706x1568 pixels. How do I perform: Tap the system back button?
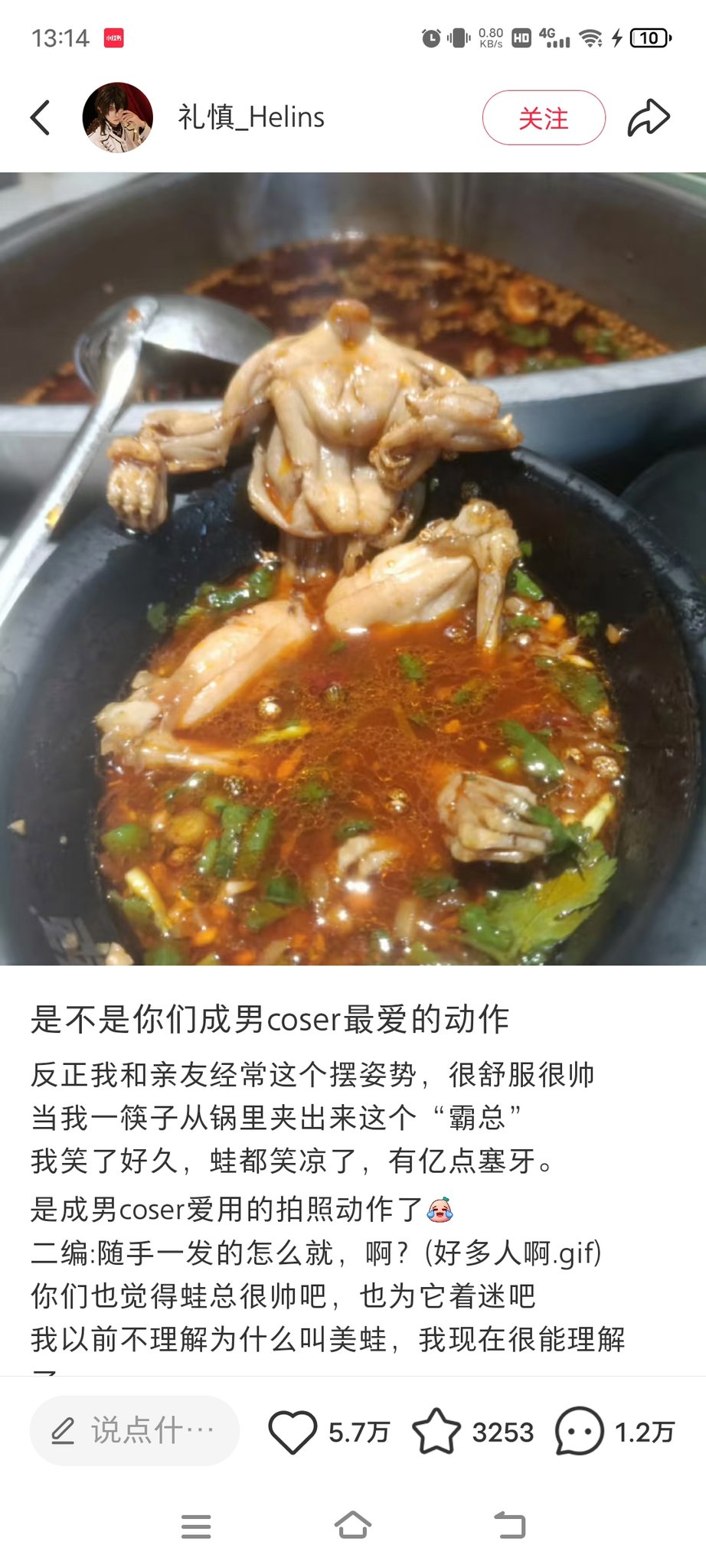pos(510,1525)
